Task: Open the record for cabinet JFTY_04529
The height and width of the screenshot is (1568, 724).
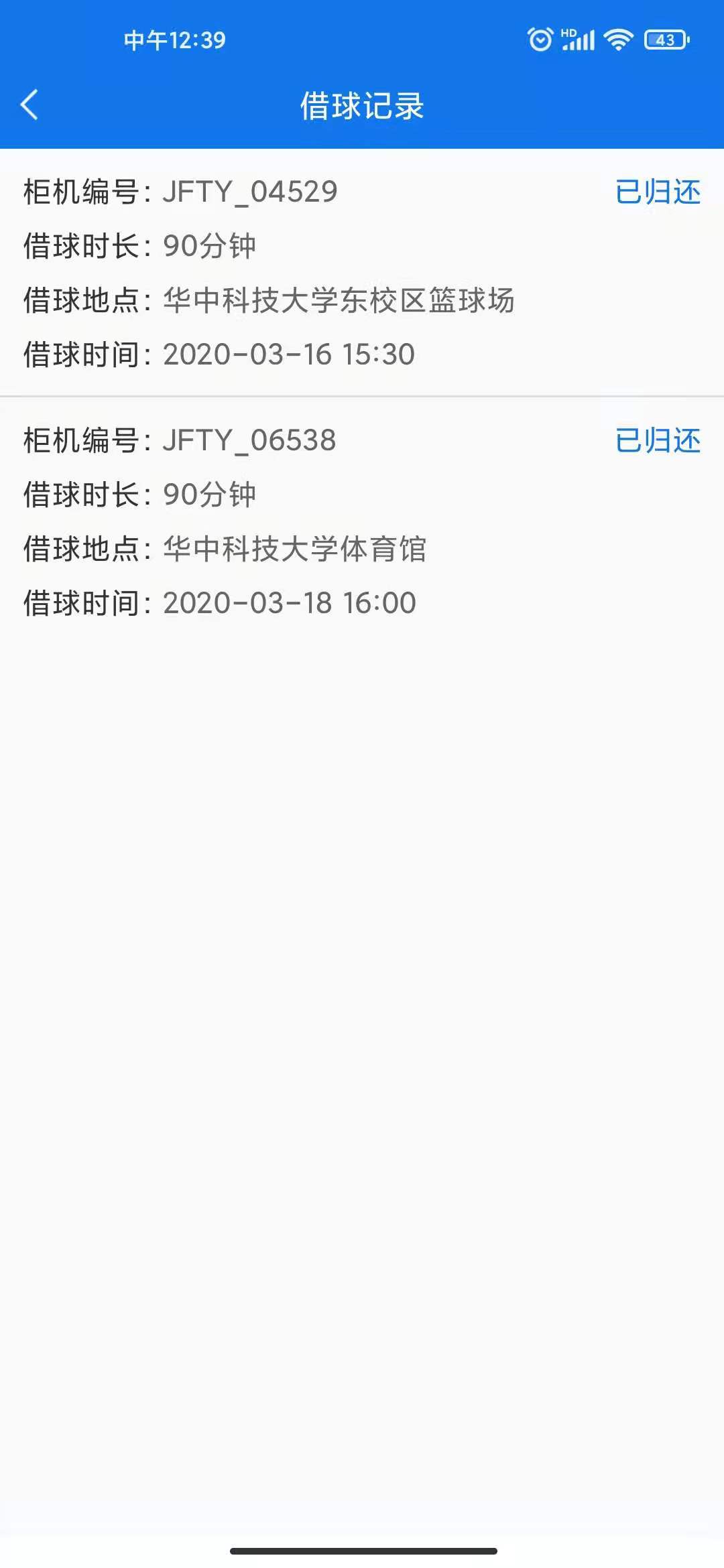Action: coord(362,272)
